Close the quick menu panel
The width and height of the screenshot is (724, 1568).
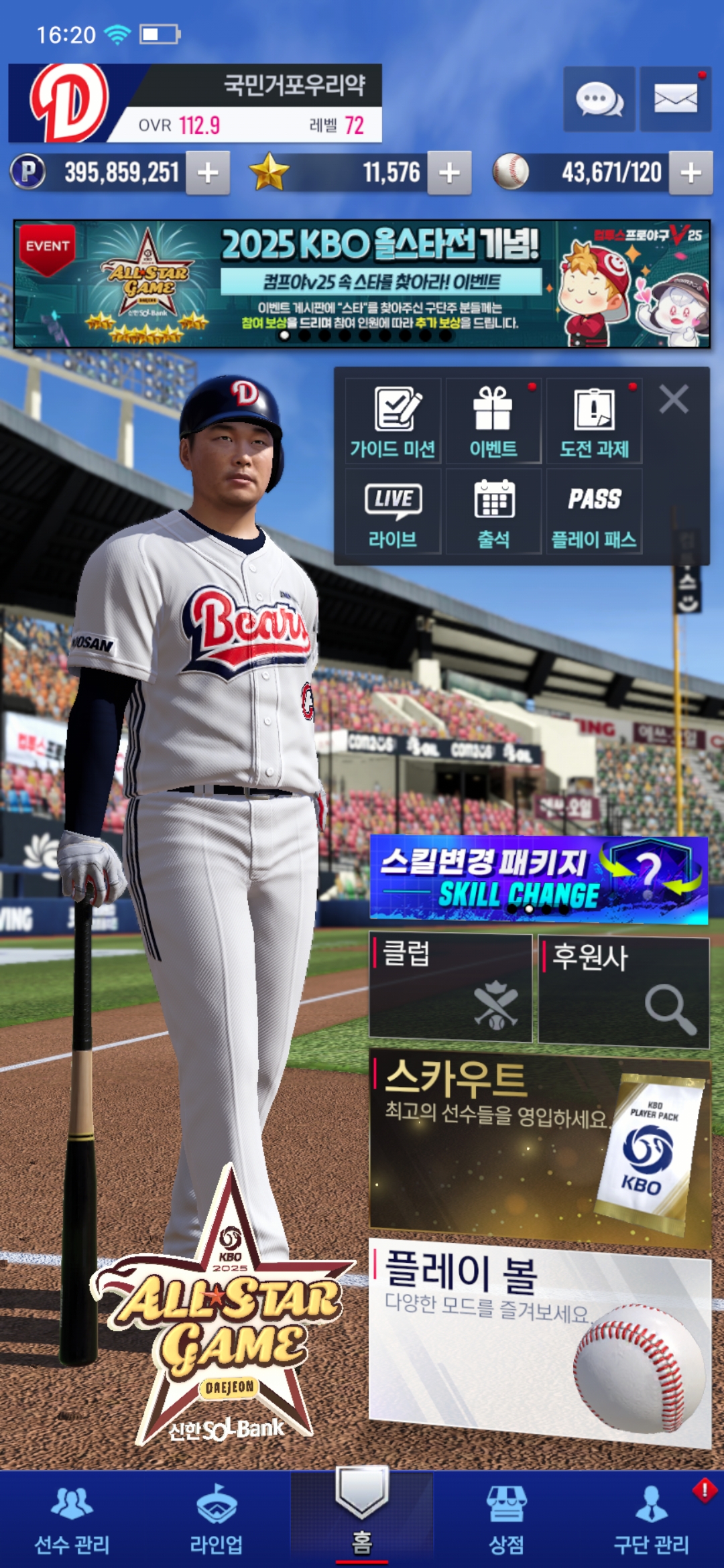(673, 399)
